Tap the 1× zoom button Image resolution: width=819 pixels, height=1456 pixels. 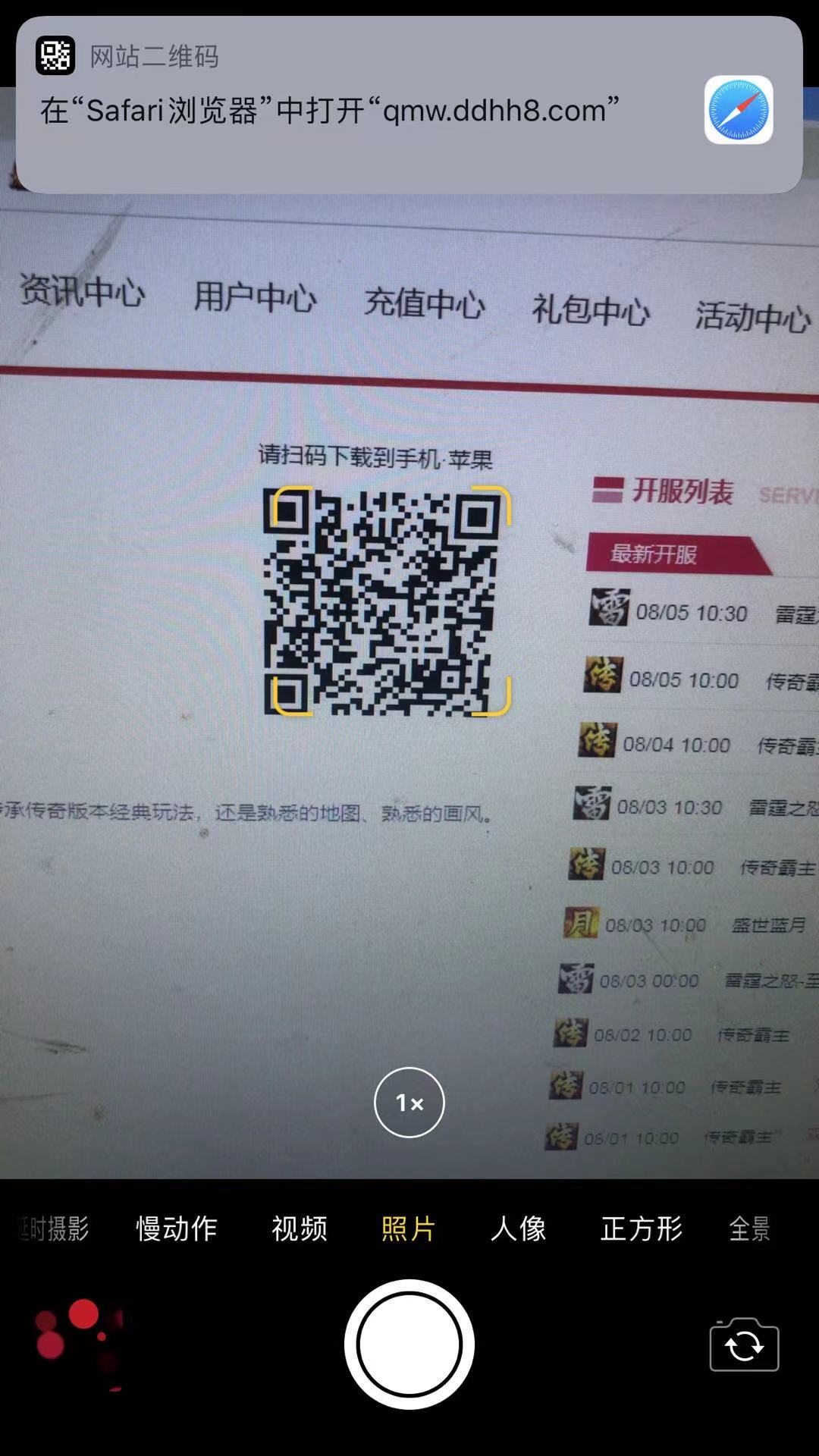tap(409, 1103)
